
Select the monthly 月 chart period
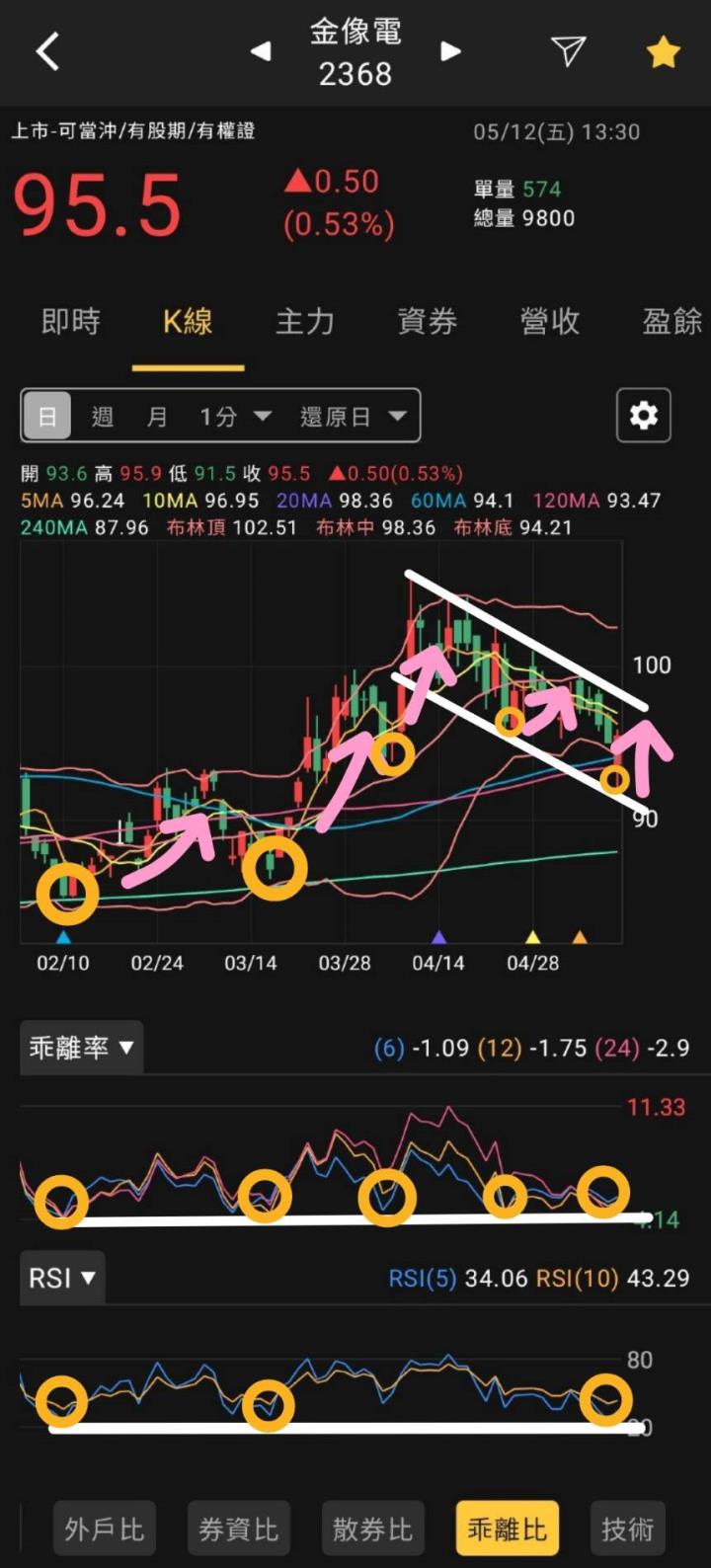click(x=156, y=416)
